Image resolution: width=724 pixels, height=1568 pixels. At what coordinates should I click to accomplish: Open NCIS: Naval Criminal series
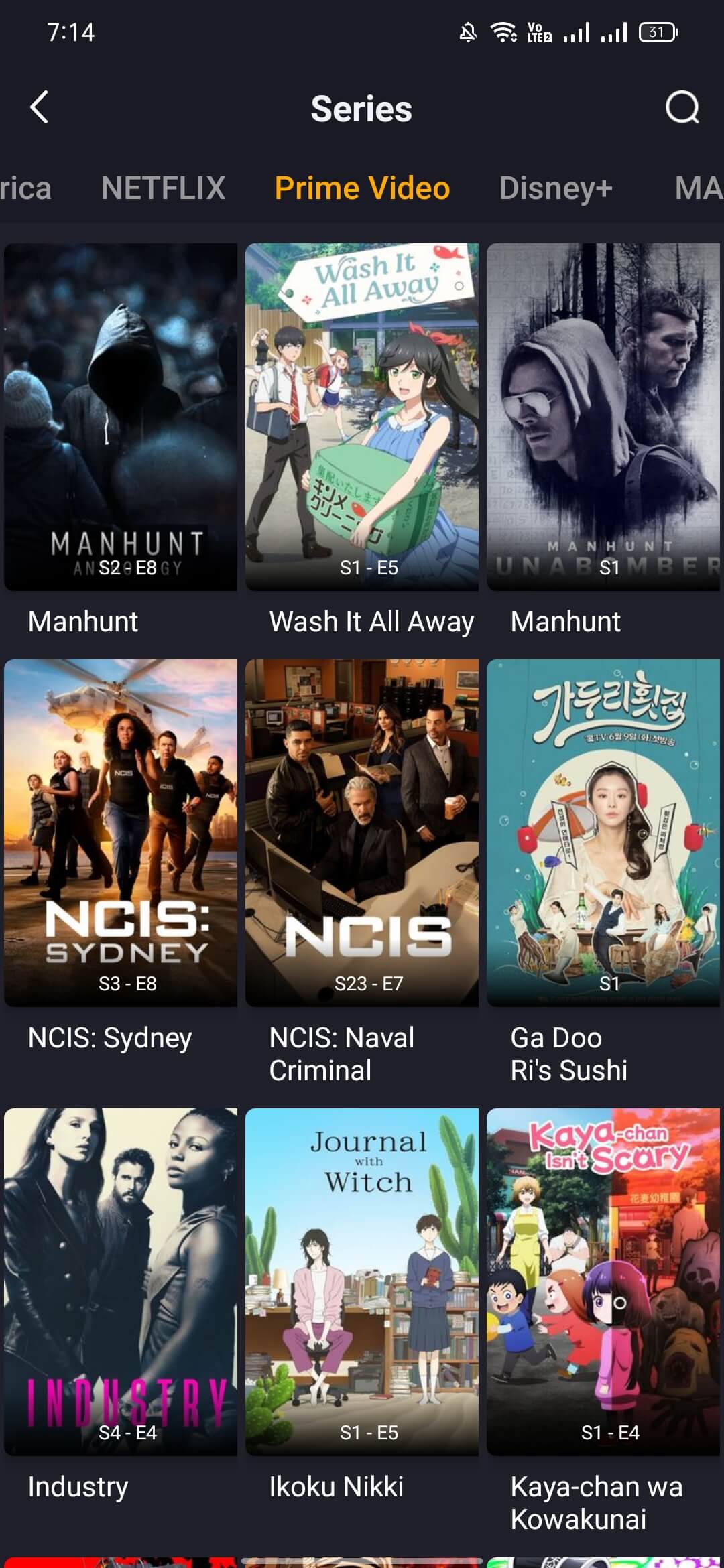(x=362, y=832)
